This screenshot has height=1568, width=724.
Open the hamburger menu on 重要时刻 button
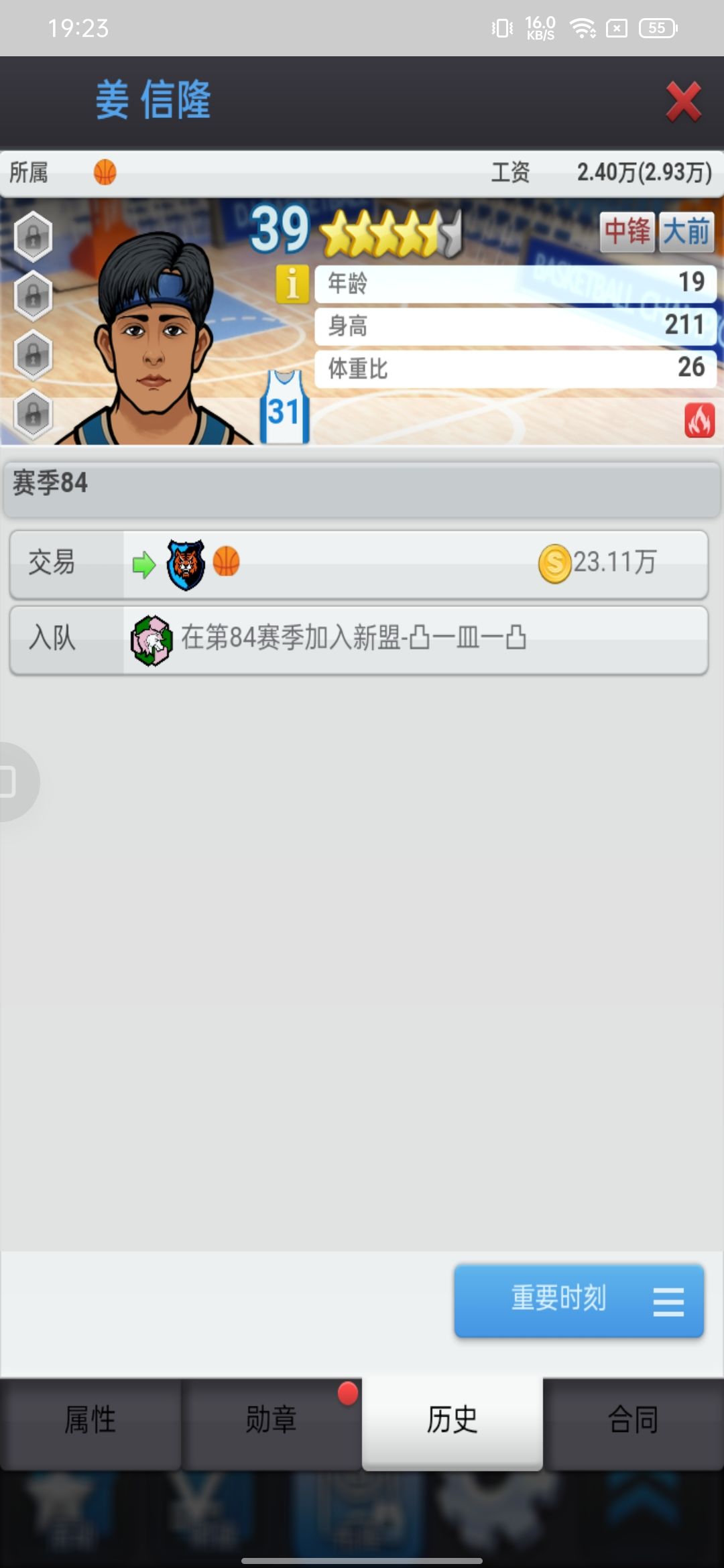pos(668,1299)
